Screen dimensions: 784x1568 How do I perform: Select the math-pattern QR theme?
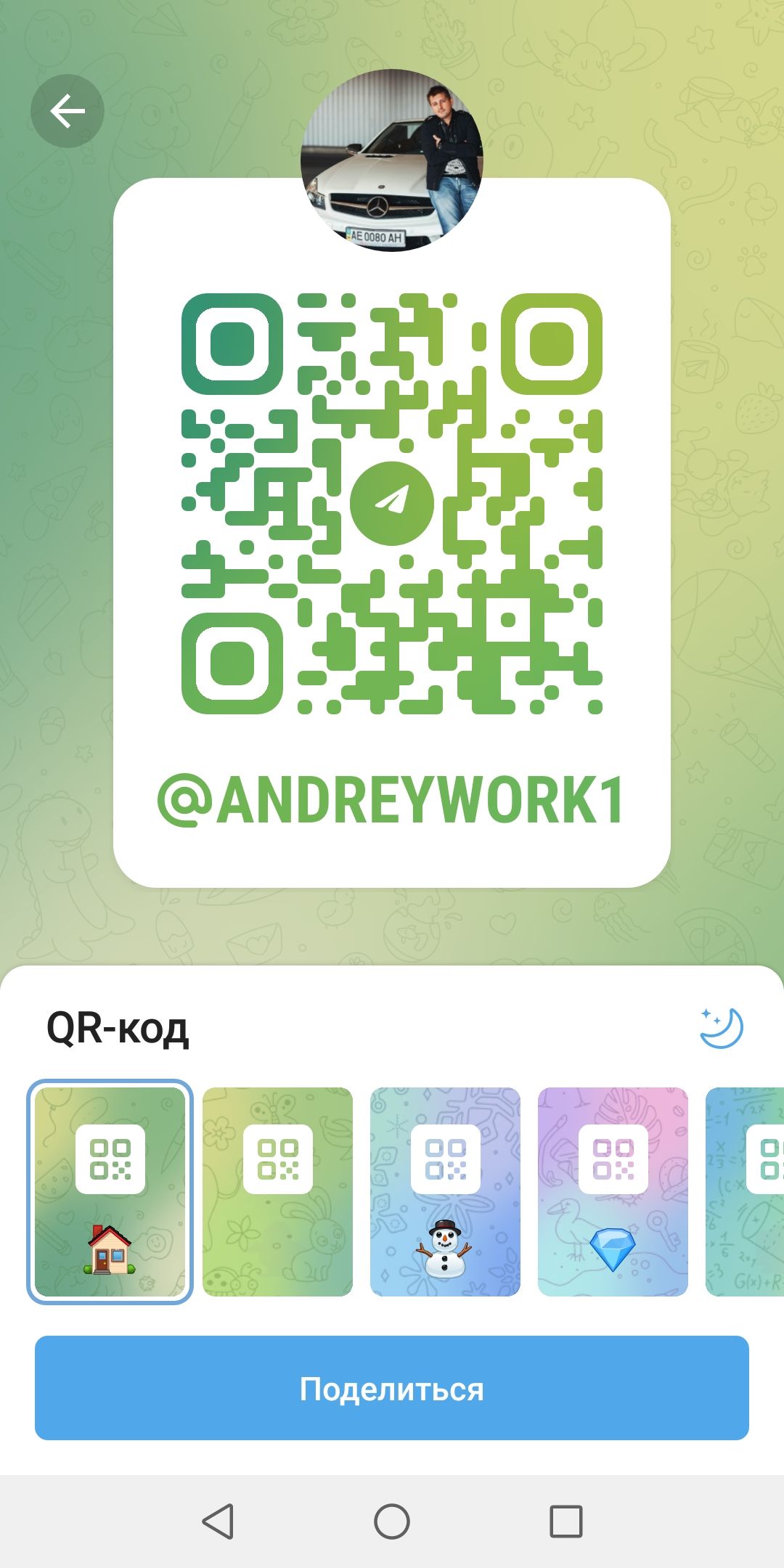(748, 1191)
